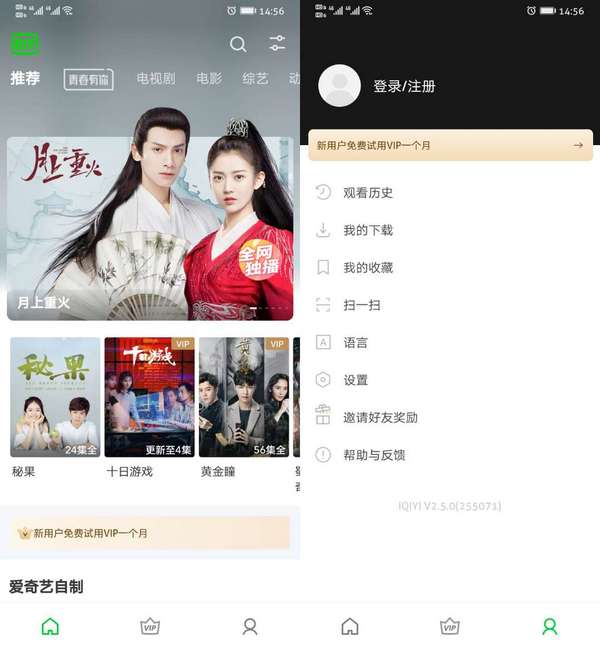
Task: Open 设置 settings
Action: point(356,380)
